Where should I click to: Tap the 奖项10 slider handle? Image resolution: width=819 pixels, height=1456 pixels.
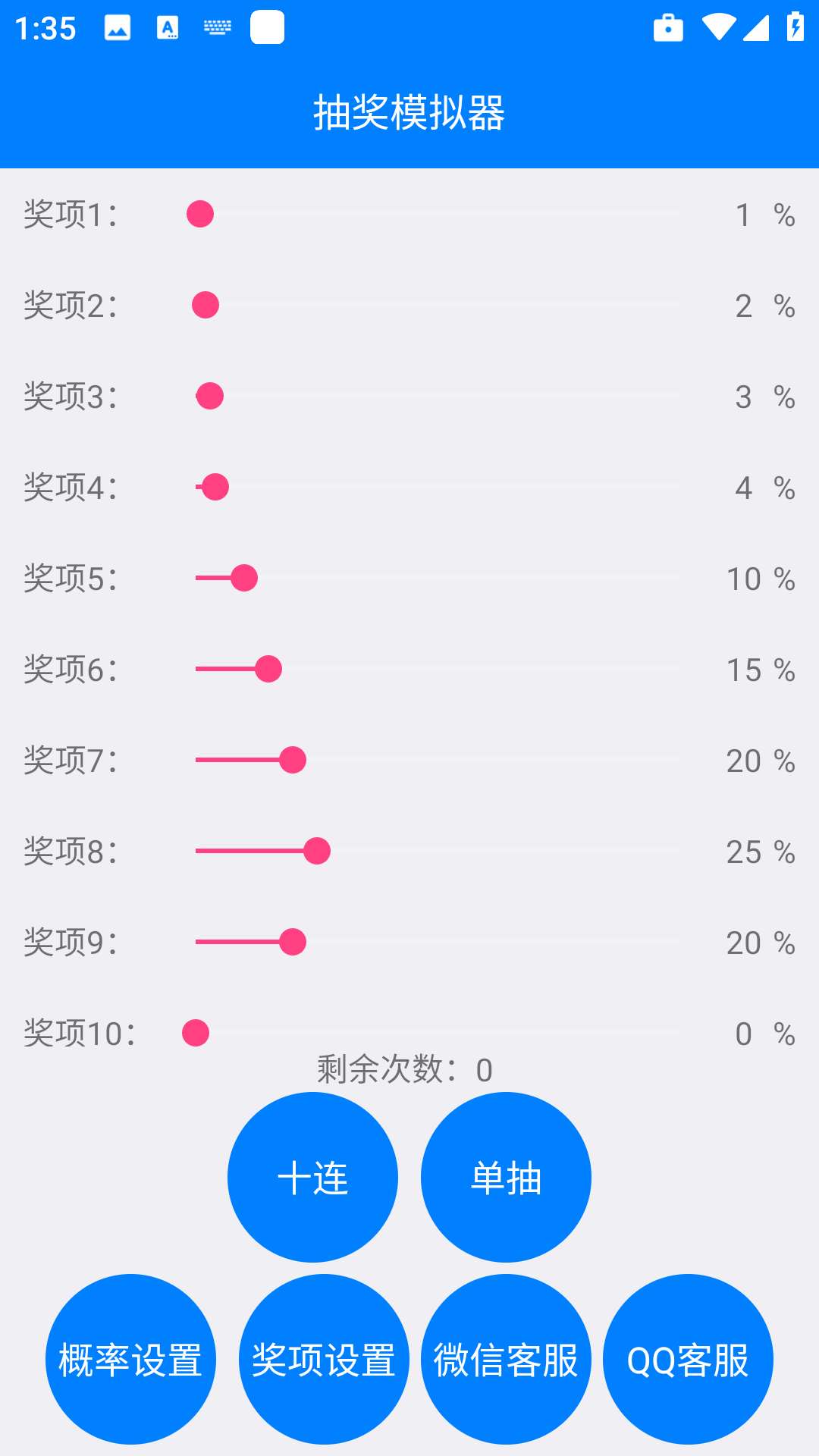pyautogui.click(x=196, y=1033)
